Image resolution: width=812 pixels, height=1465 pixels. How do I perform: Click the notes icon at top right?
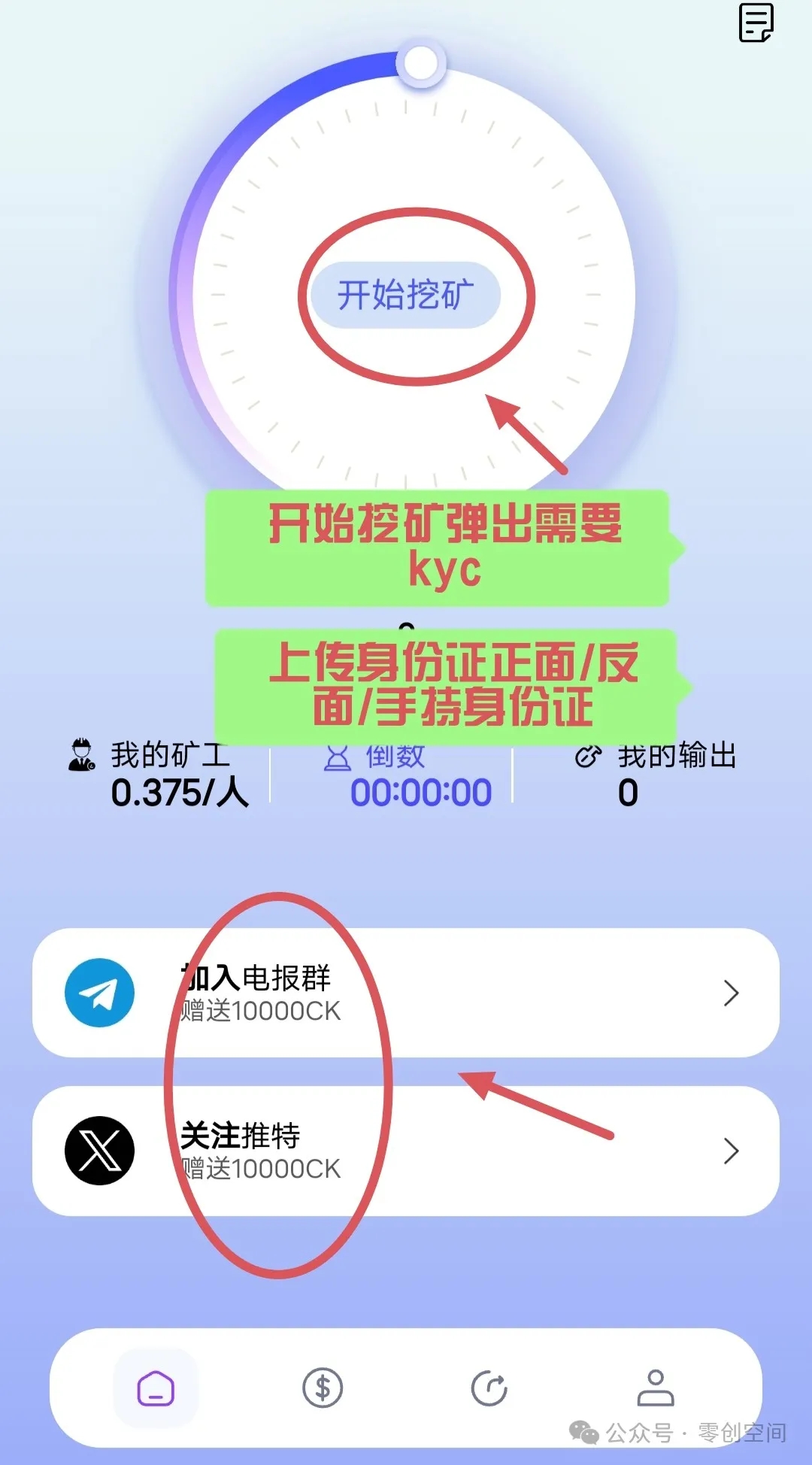[758, 23]
